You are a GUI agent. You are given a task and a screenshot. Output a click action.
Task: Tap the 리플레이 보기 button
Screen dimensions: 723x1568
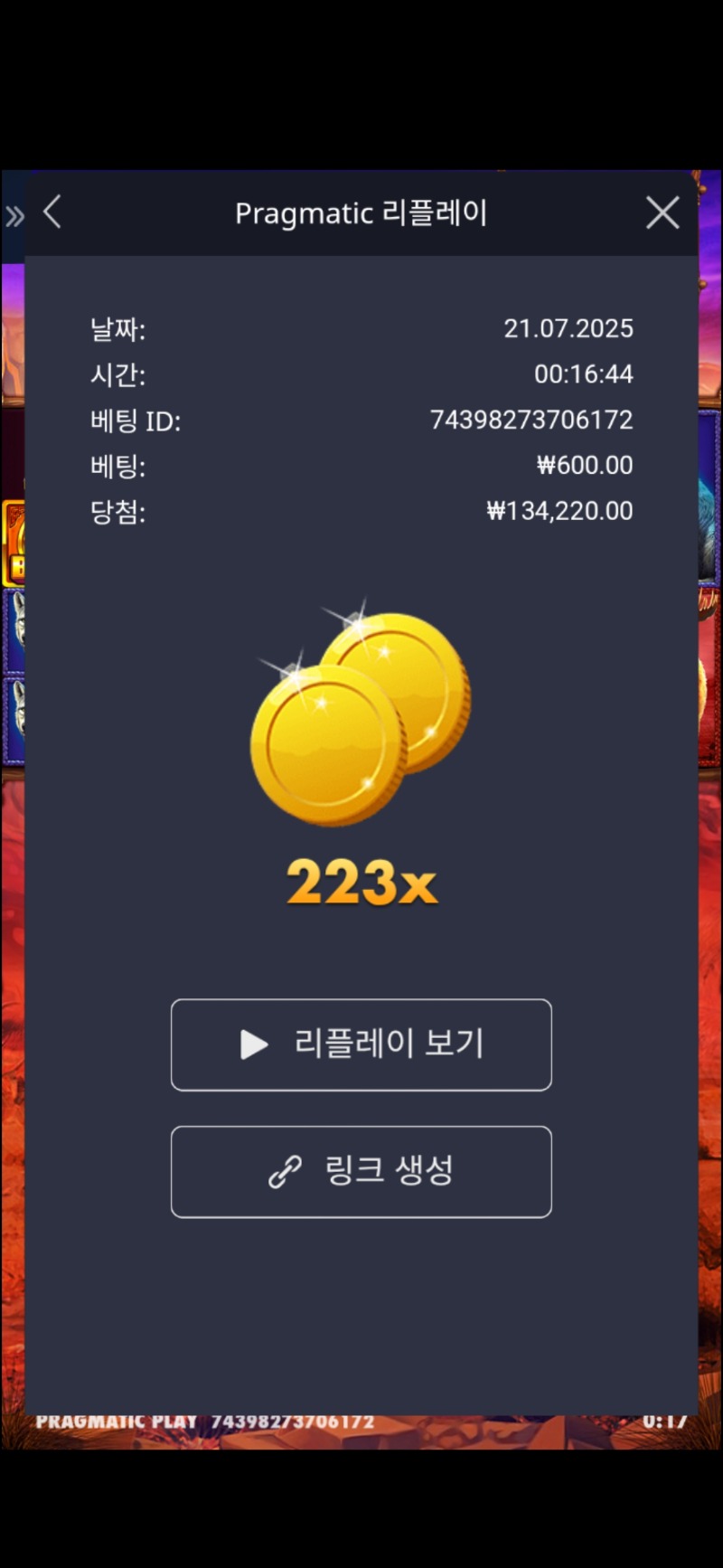(x=361, y=1044)
